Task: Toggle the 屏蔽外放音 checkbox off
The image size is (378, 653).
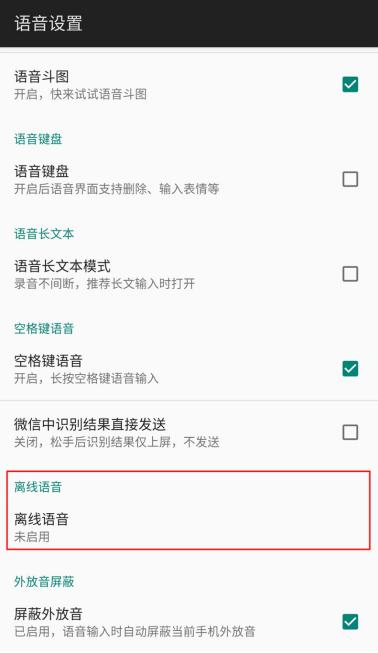Action: 350,622
